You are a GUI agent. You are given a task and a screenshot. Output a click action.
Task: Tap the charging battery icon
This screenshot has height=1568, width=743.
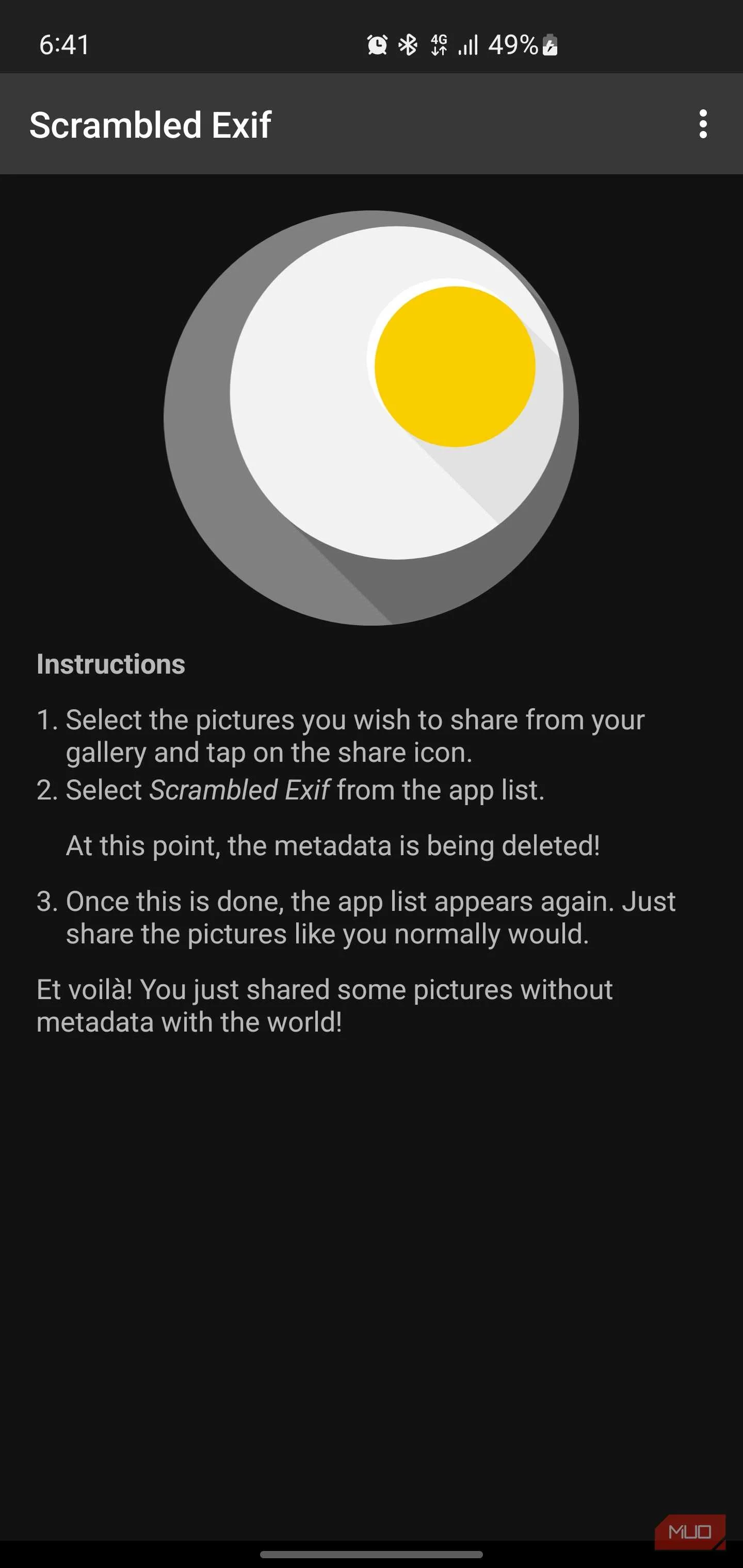point(547,45)
